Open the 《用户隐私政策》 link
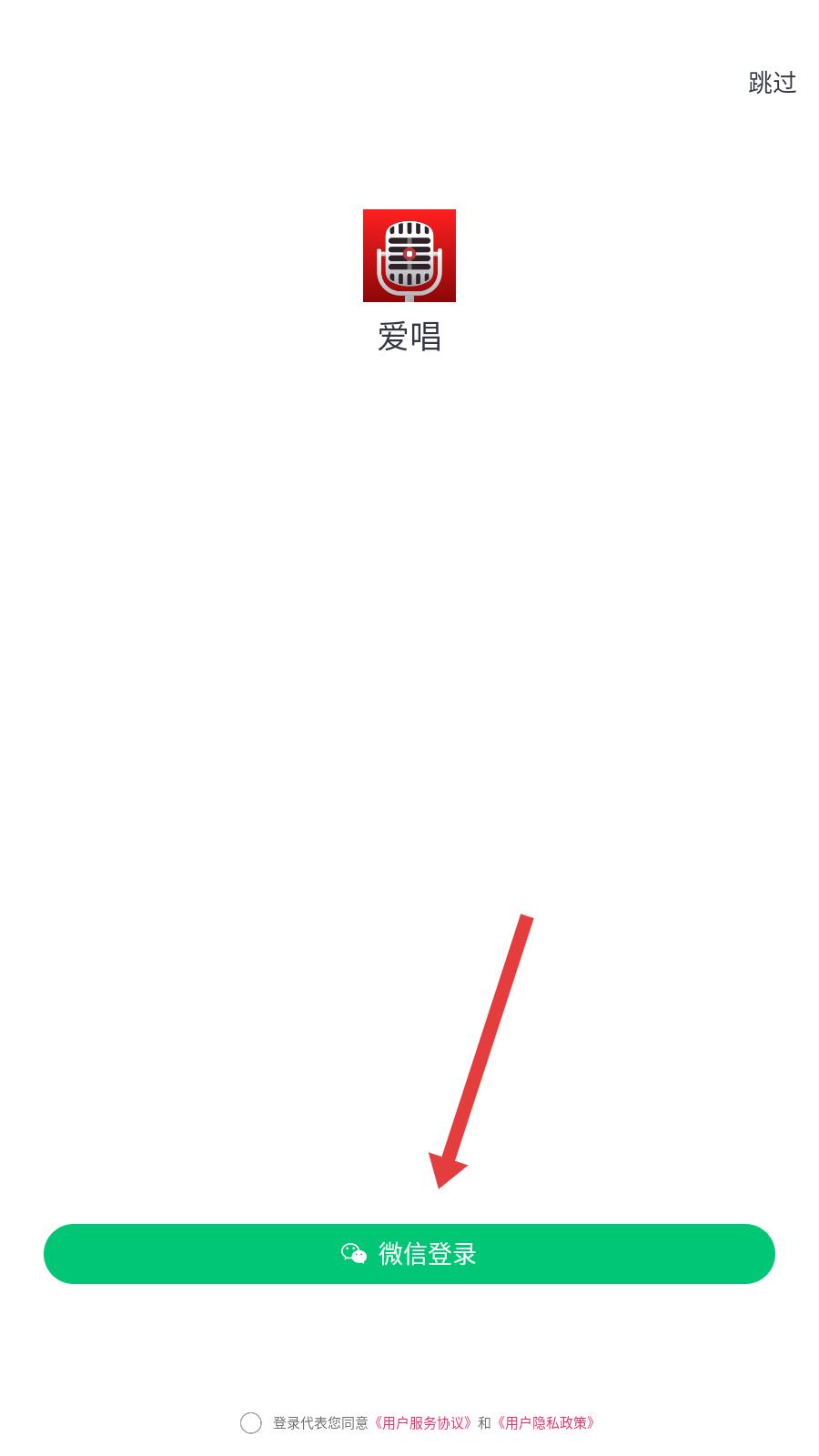 (x=546, y=1422)
